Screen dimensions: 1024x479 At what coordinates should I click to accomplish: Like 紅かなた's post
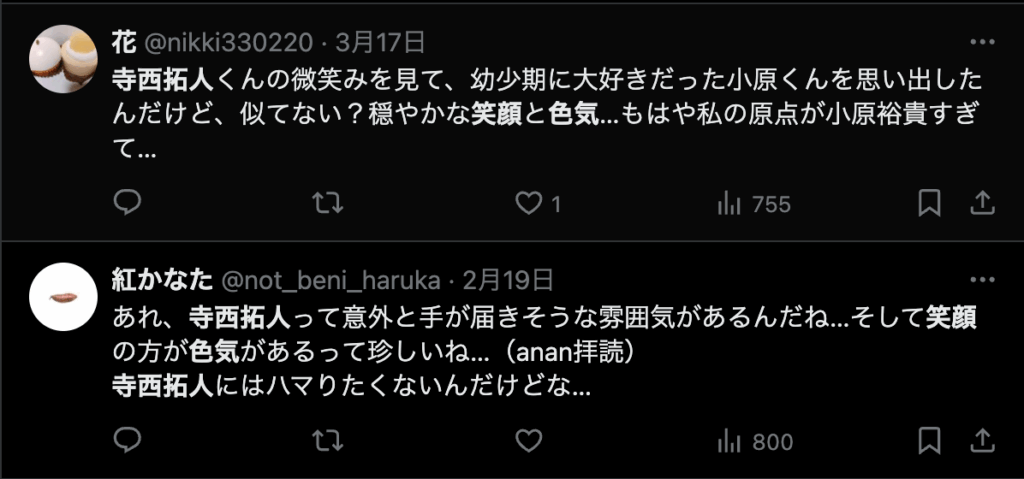pyautogui.click(x=528, y=441)
